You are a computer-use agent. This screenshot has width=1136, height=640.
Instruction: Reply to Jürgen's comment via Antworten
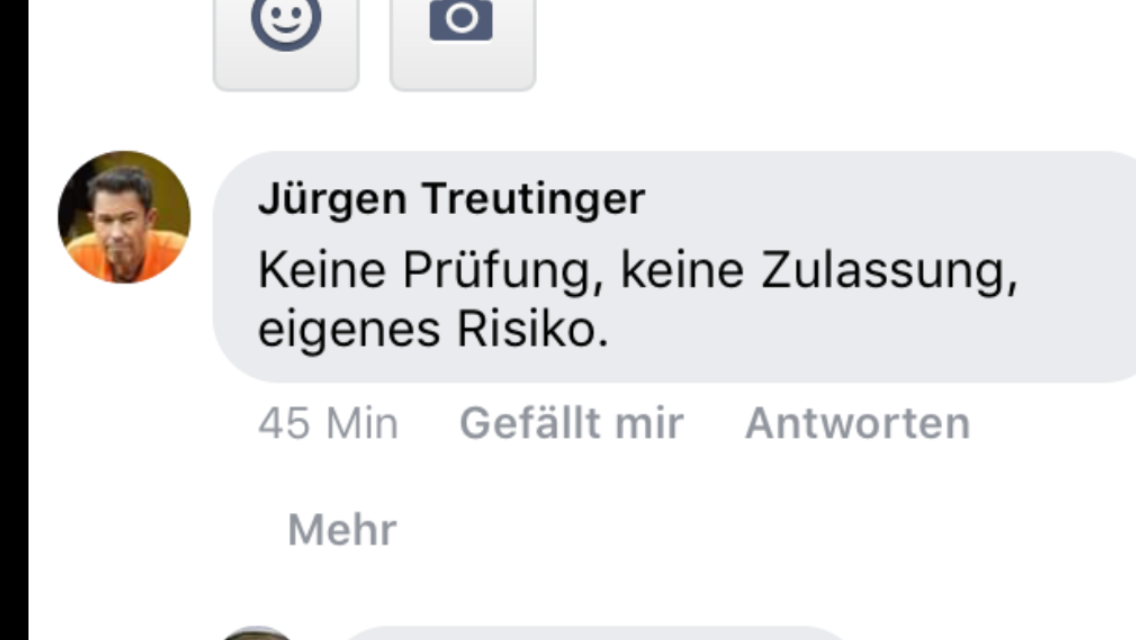[x=857, y=423]
